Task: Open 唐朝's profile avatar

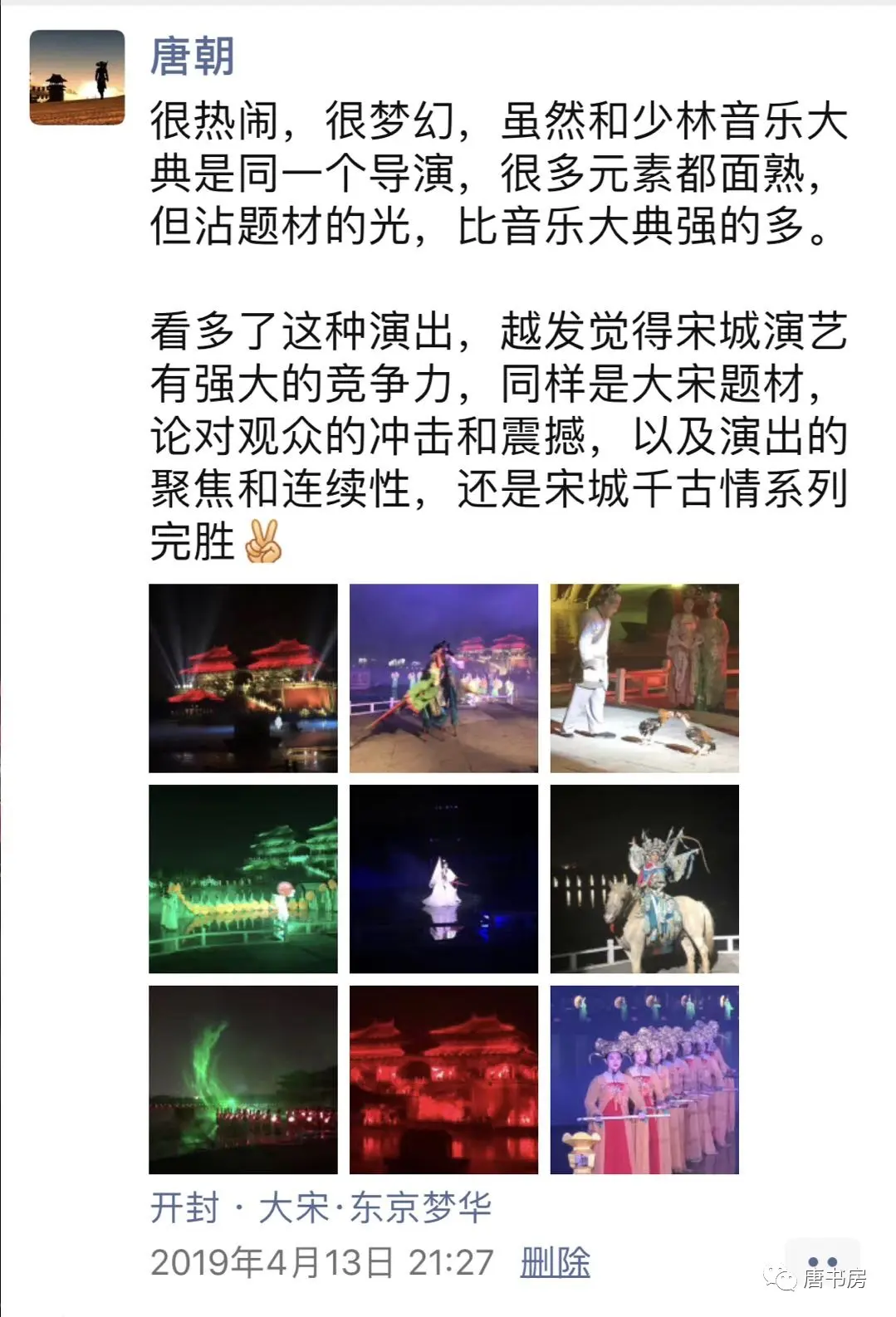Action: 77,77
